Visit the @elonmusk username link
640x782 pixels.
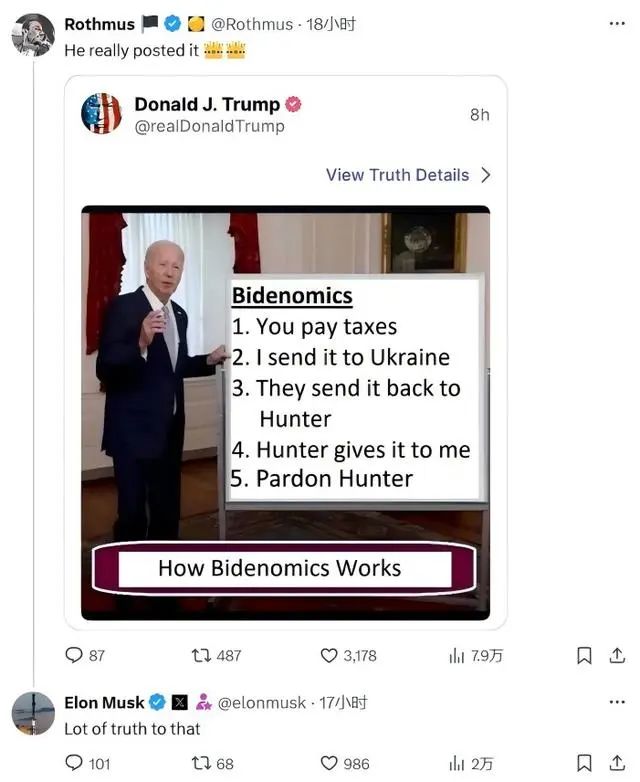[x=262, y=702]
